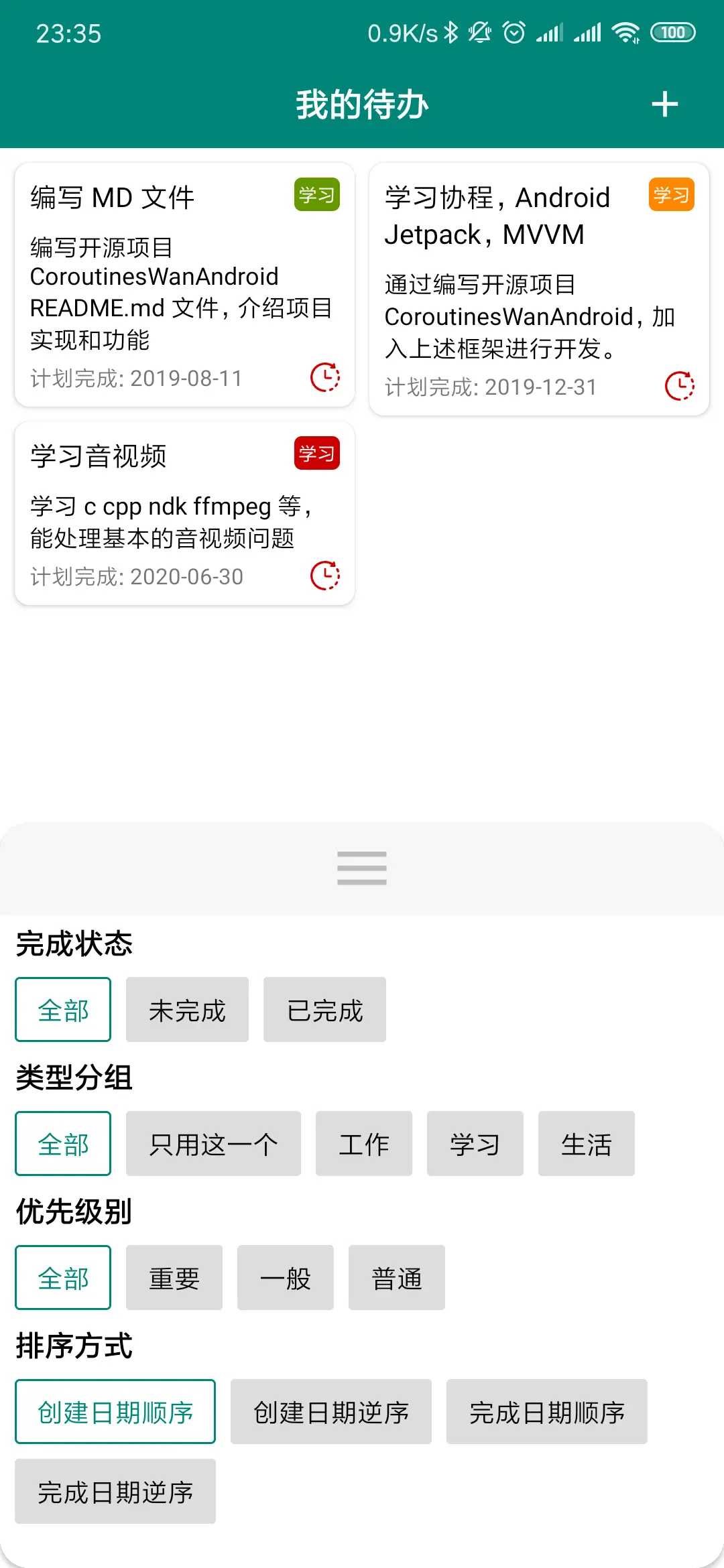Filter by 一般 priority
Screen dimensions: 724x1568
coord(286,1278)
